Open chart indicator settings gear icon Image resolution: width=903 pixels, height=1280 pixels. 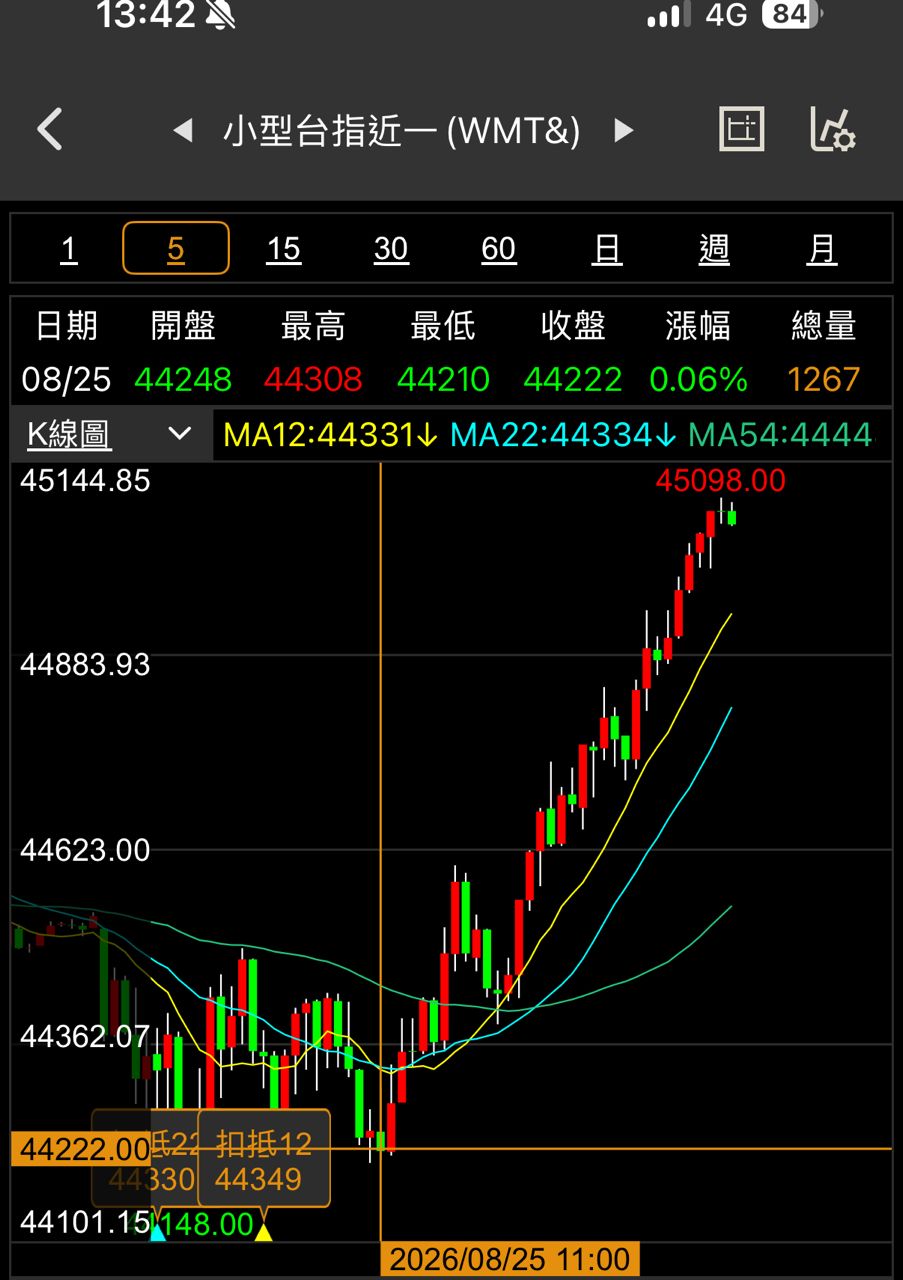832,129
